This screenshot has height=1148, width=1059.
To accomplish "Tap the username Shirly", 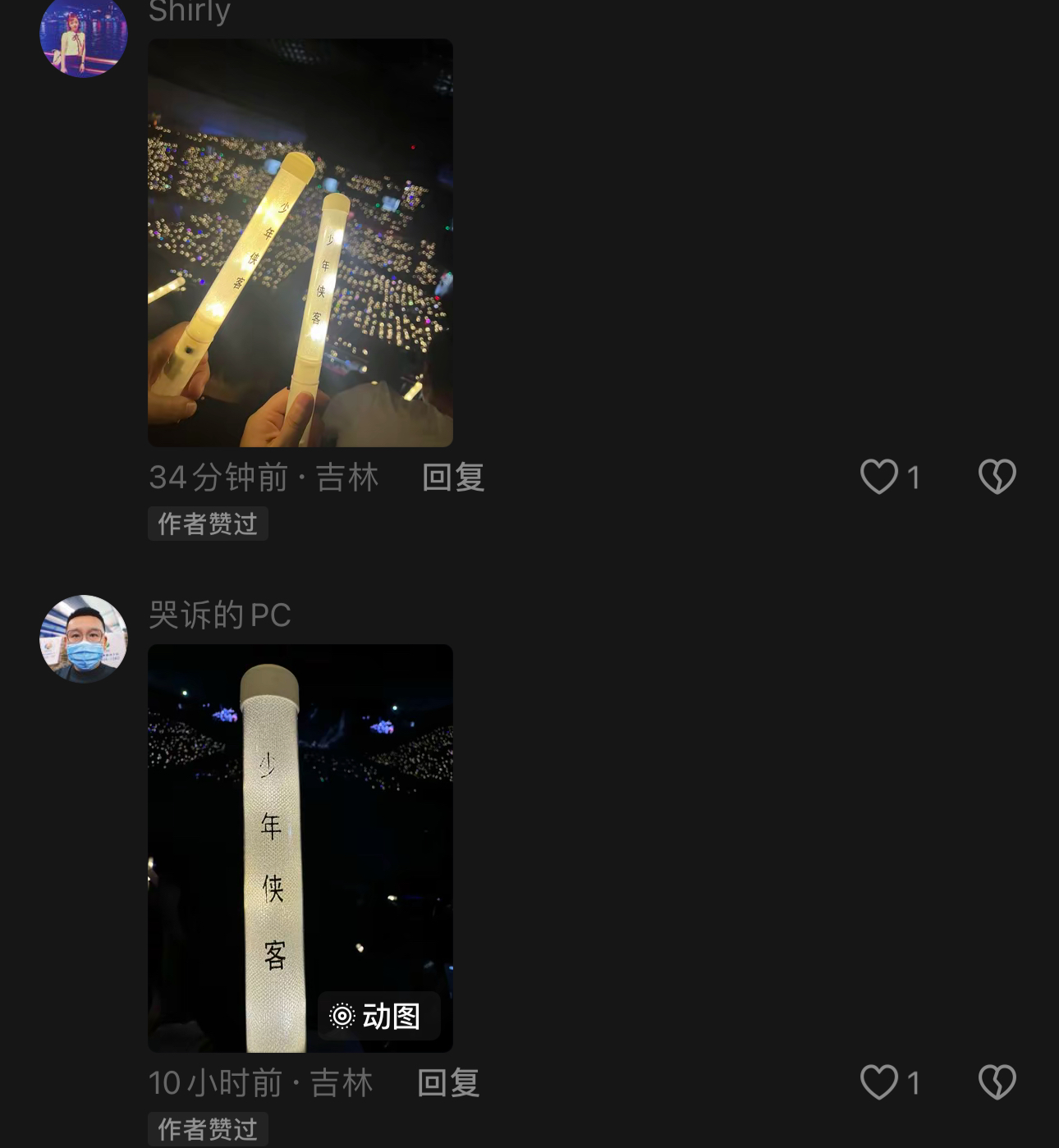I will (190, 11).
